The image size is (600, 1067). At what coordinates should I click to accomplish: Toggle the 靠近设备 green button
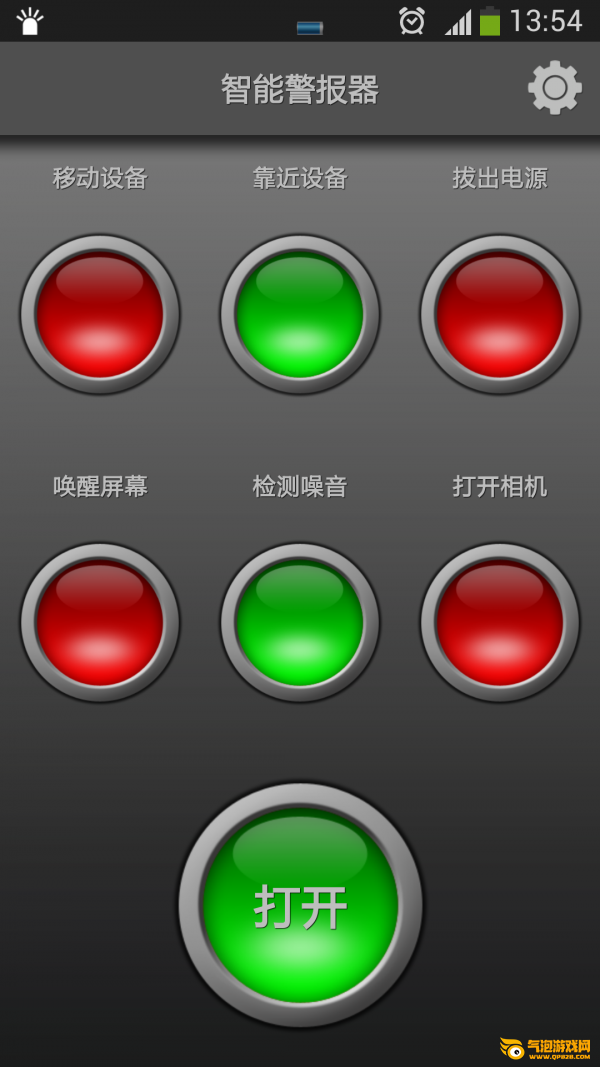(x=300, y=314)
